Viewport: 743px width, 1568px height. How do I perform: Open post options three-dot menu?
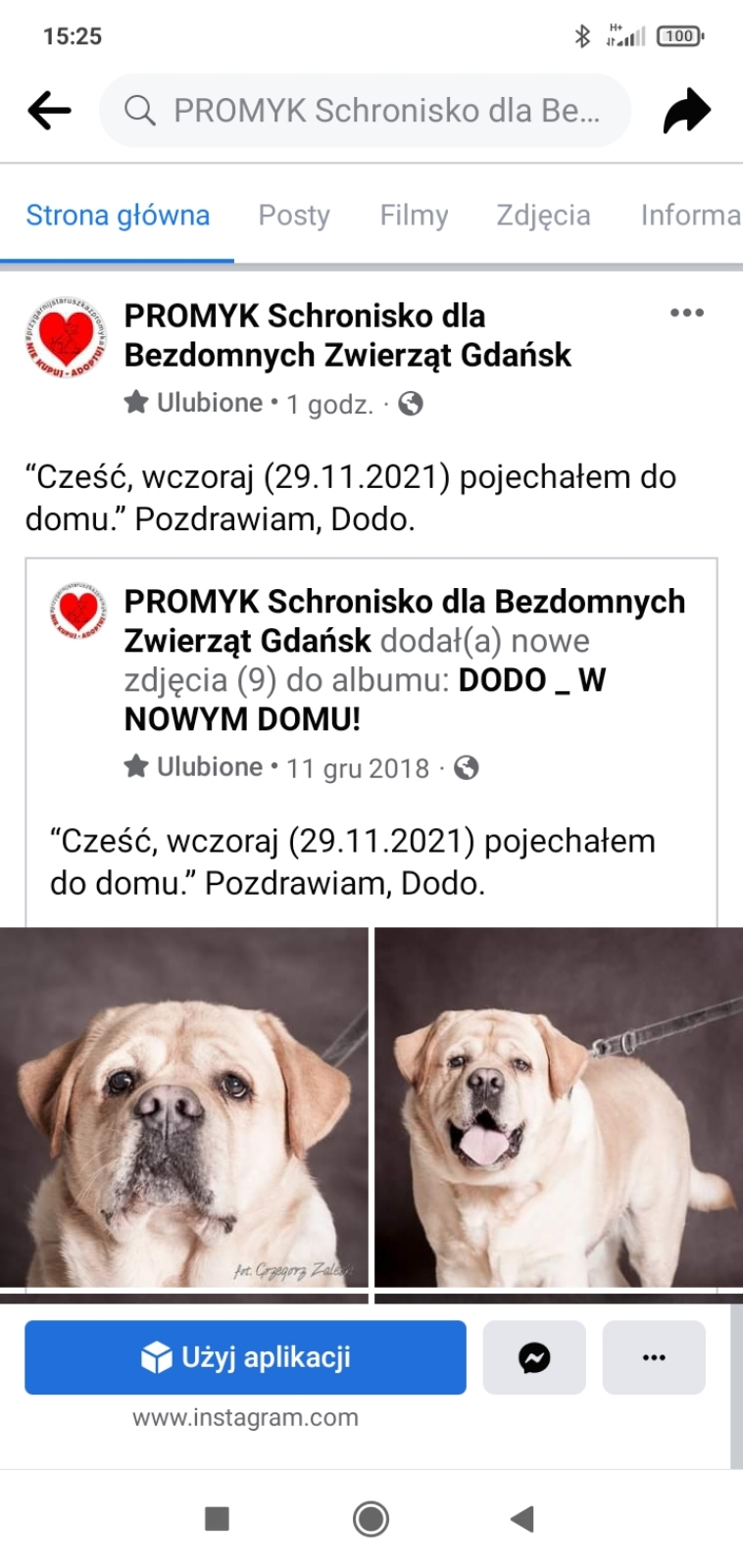click(686, 313)
